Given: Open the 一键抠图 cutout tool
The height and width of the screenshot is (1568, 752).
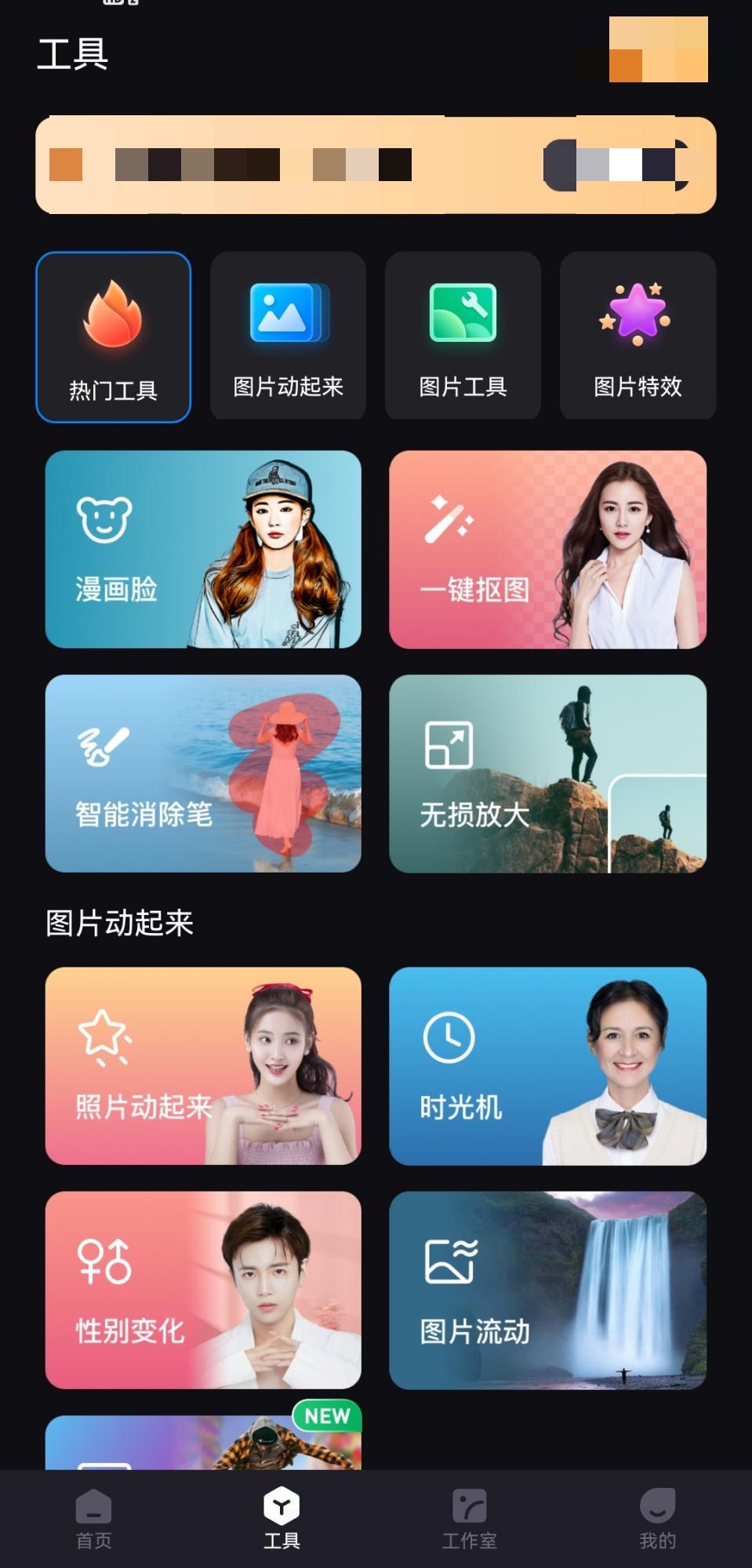Looking at the screenshot, I should coord(547,549).
